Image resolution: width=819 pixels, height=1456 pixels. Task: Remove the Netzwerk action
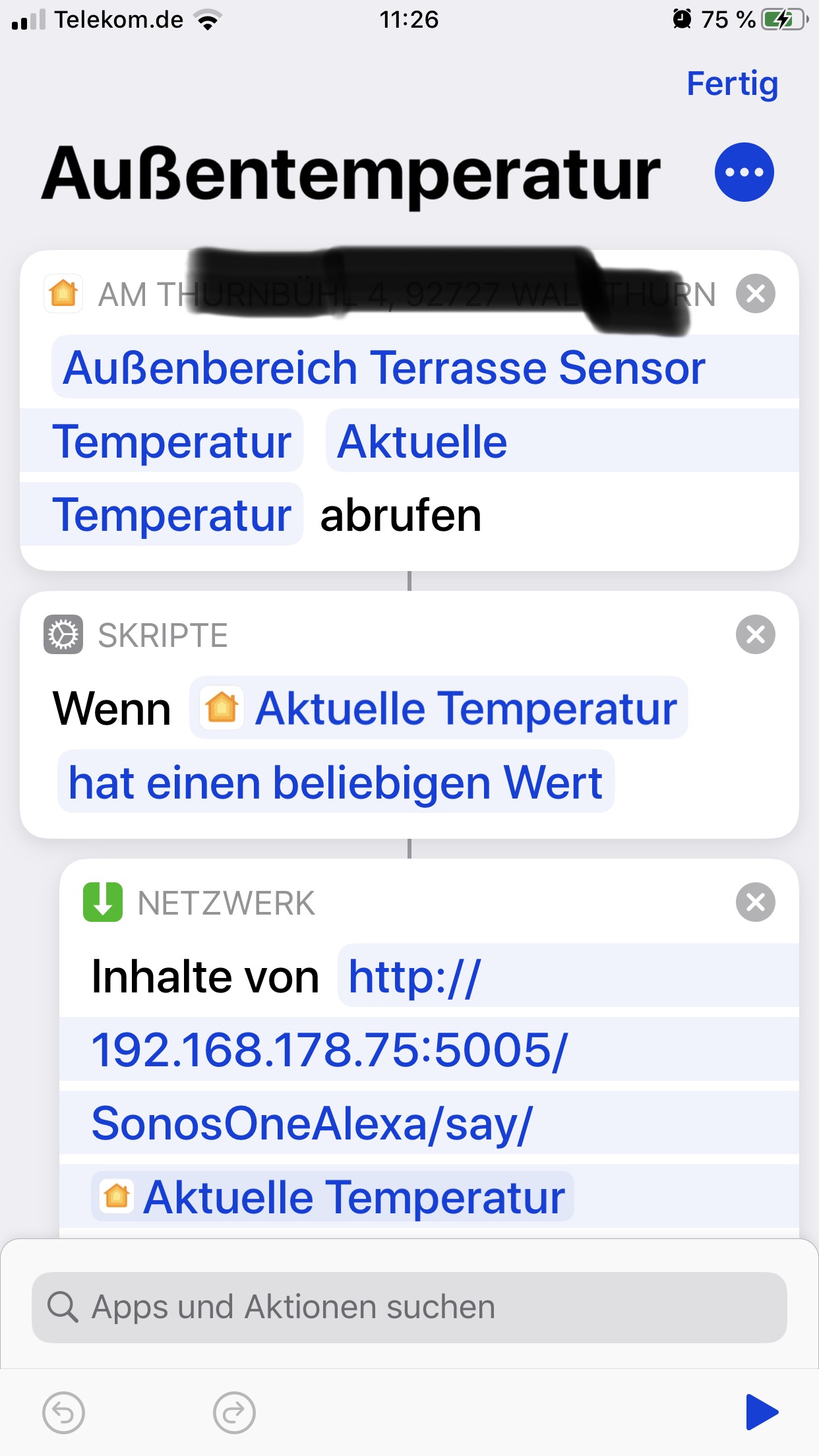(755, 902)
